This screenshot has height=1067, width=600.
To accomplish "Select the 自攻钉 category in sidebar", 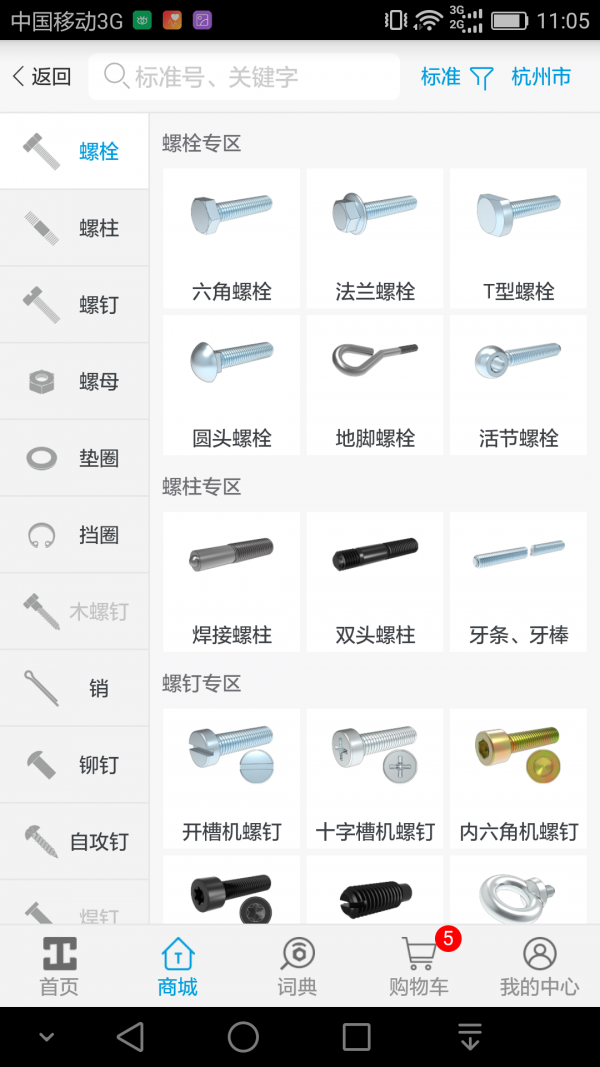I will click(74, 841).
